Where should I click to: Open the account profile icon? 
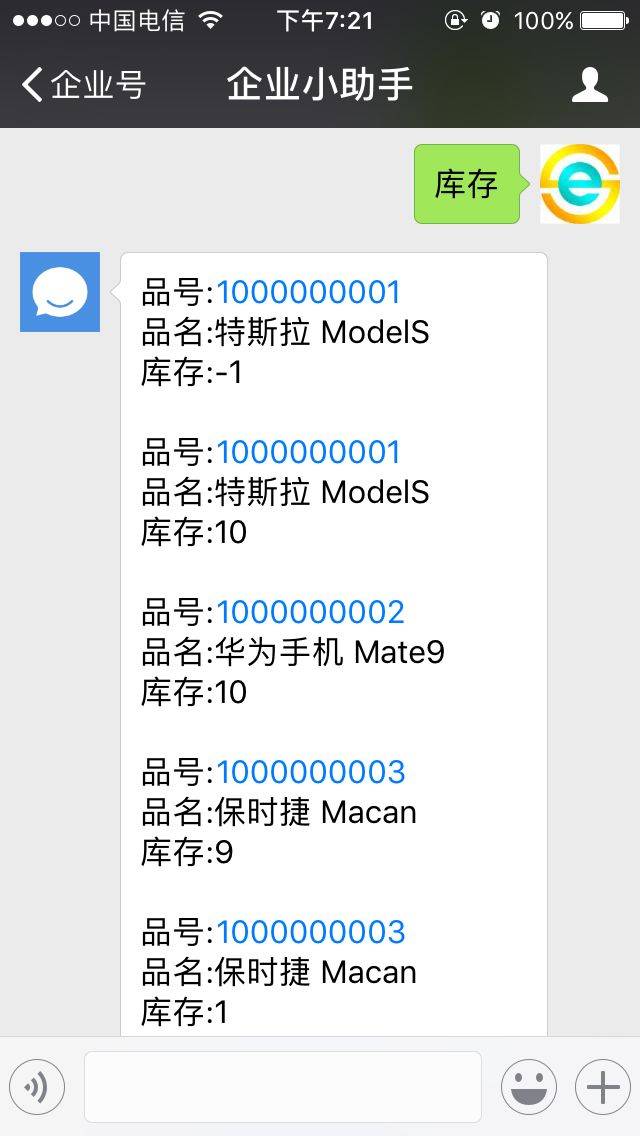[589, 85]
